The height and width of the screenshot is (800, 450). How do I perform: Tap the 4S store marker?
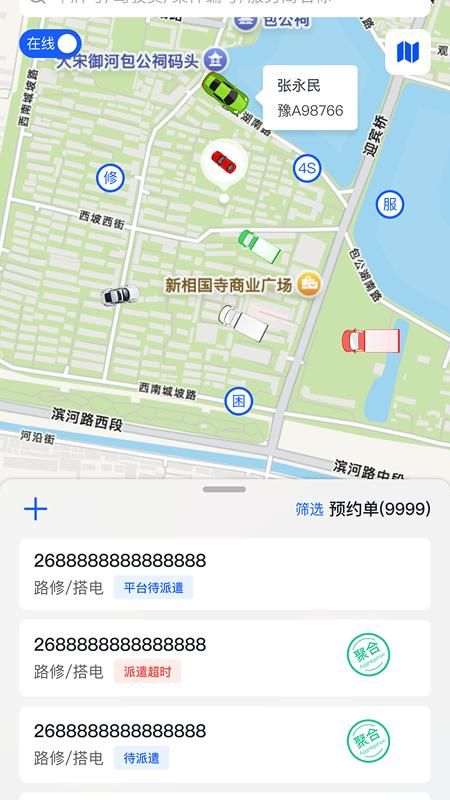coord(307,168)
